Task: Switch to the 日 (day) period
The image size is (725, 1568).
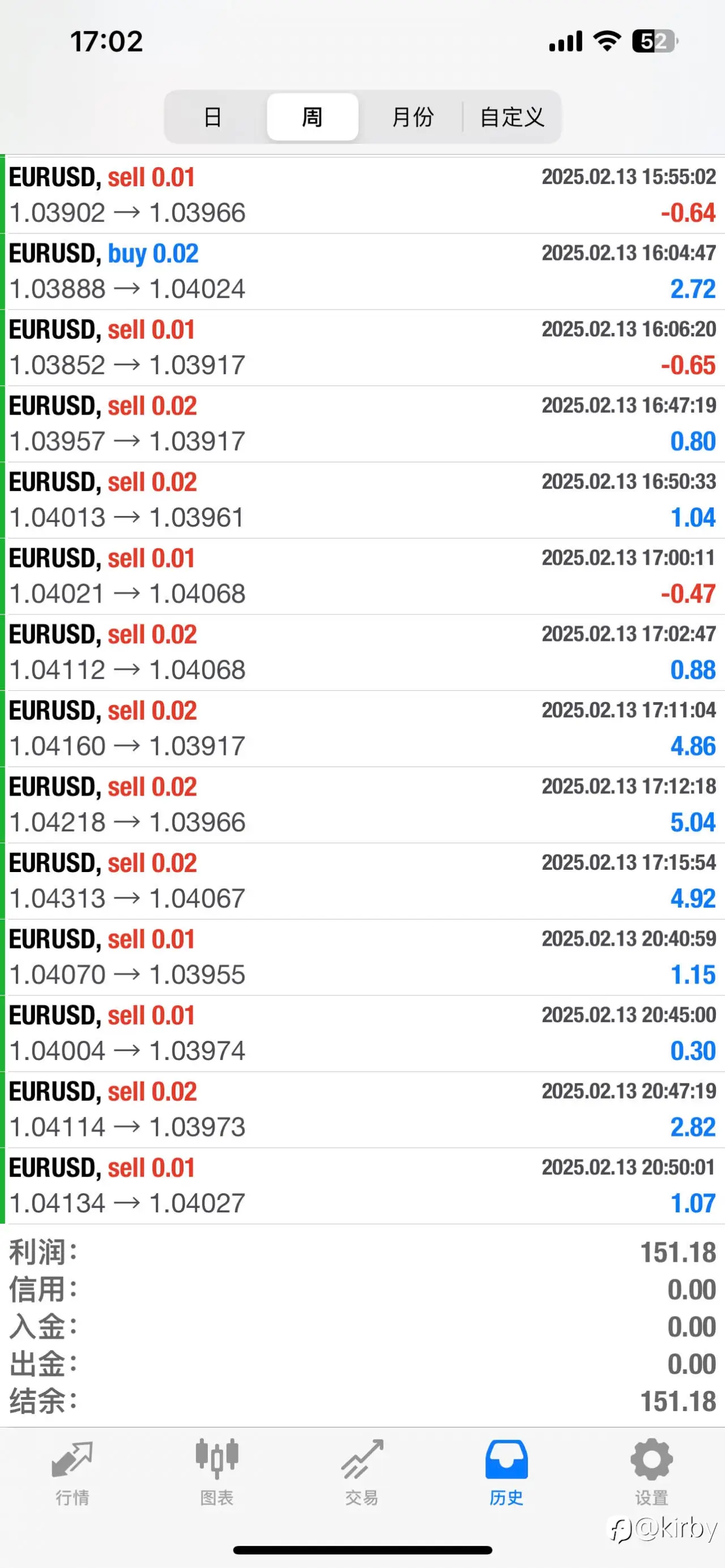Action: pos(214,117)
